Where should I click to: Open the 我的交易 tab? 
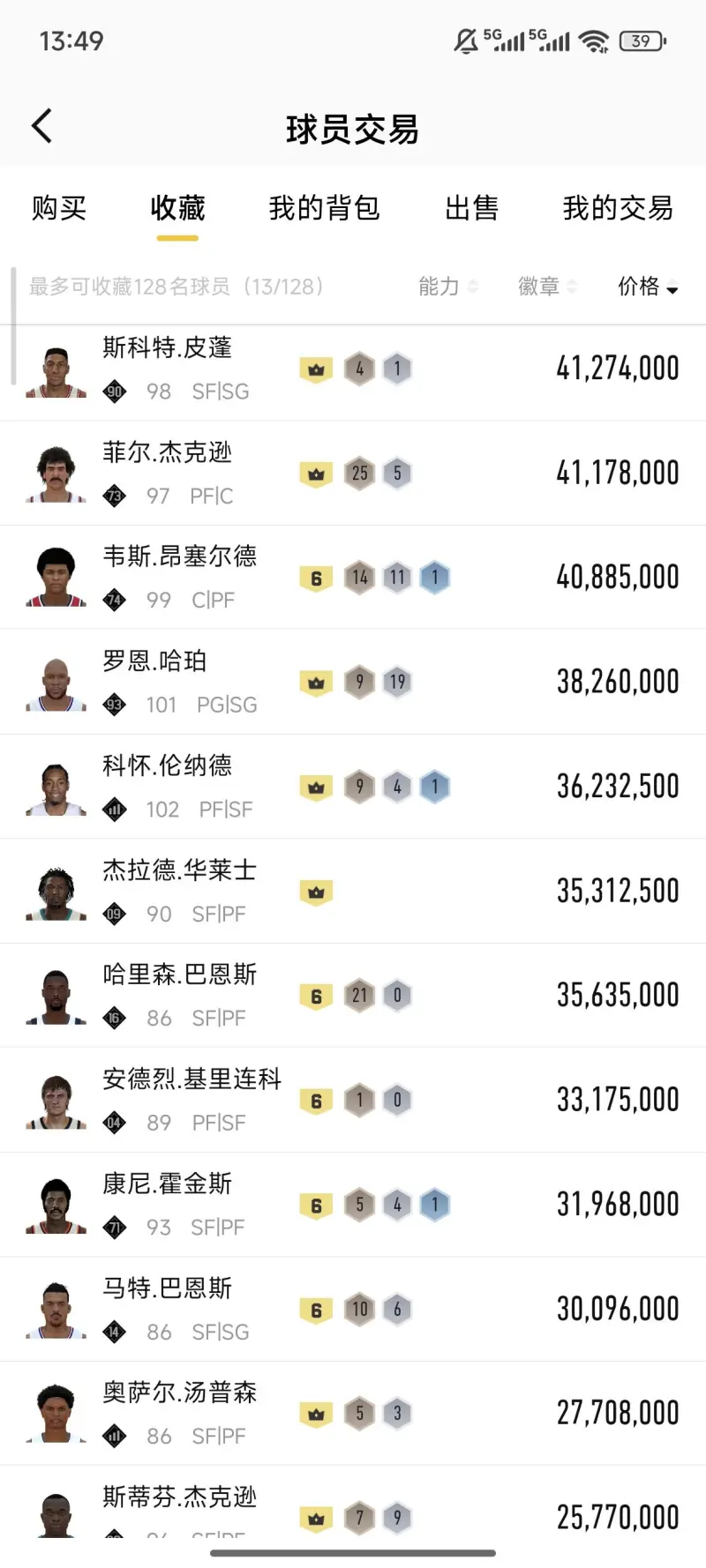[x=618, y=208]
